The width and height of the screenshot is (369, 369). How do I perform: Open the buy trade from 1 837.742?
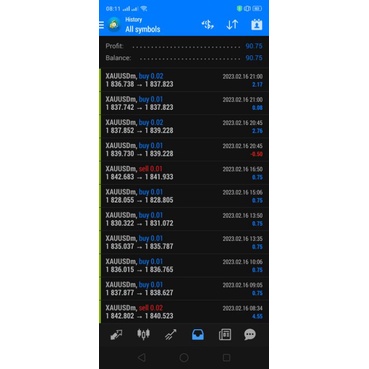[x=184, y=103]
